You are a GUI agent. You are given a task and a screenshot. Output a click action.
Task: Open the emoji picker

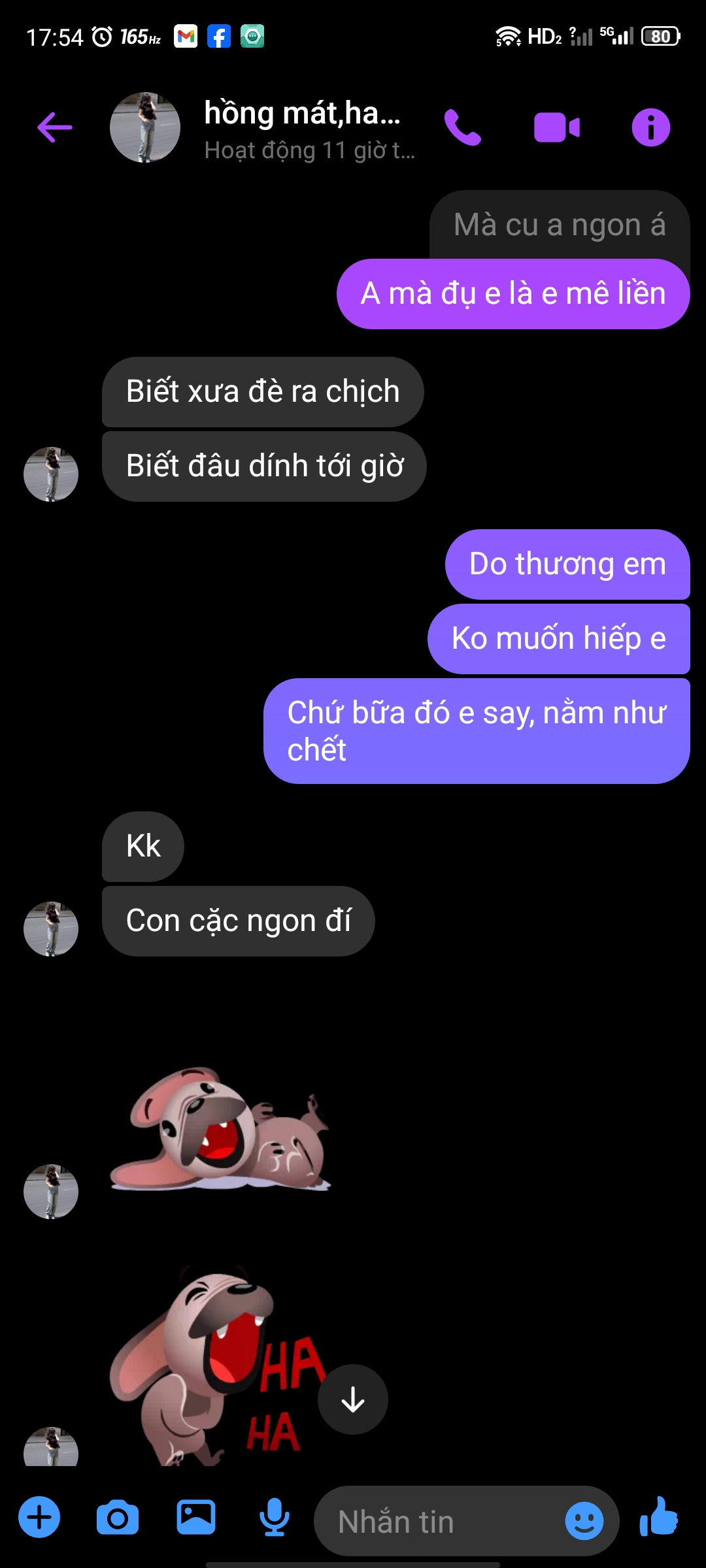[584, 1521]
